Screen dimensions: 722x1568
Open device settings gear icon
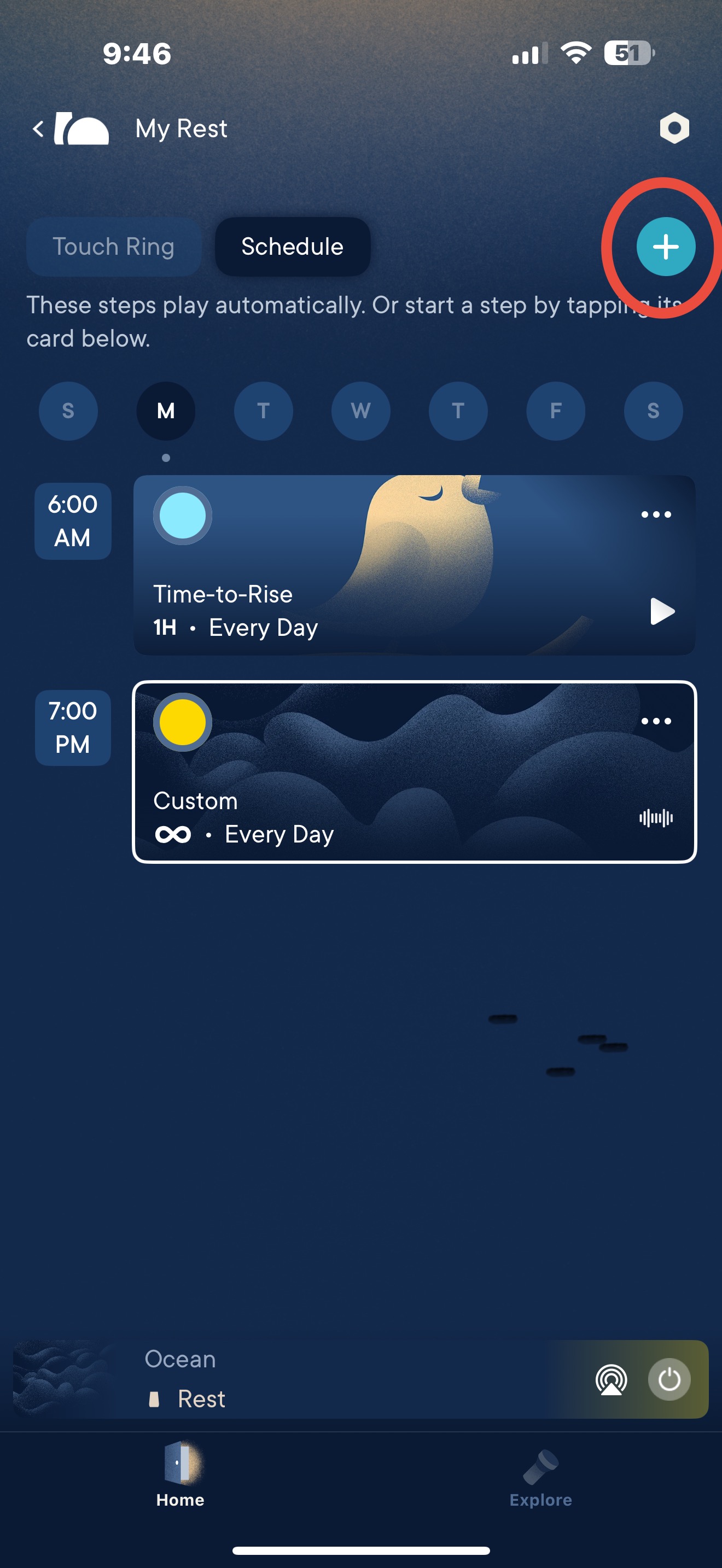(674, 128)
